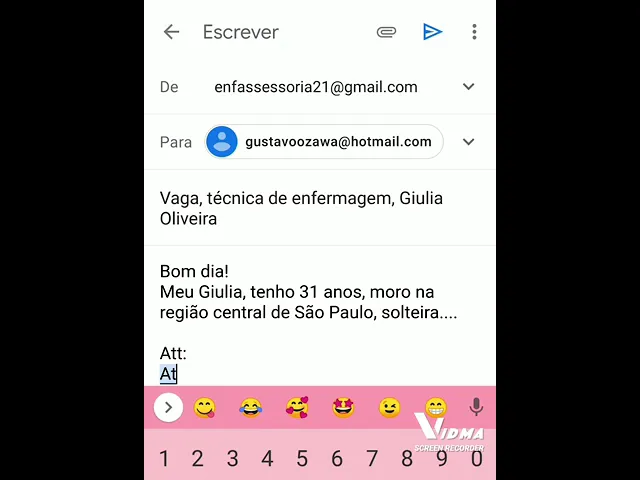
Task: Insert the winking face emoji
Action: pyautogui.click(x=389, y=408)
